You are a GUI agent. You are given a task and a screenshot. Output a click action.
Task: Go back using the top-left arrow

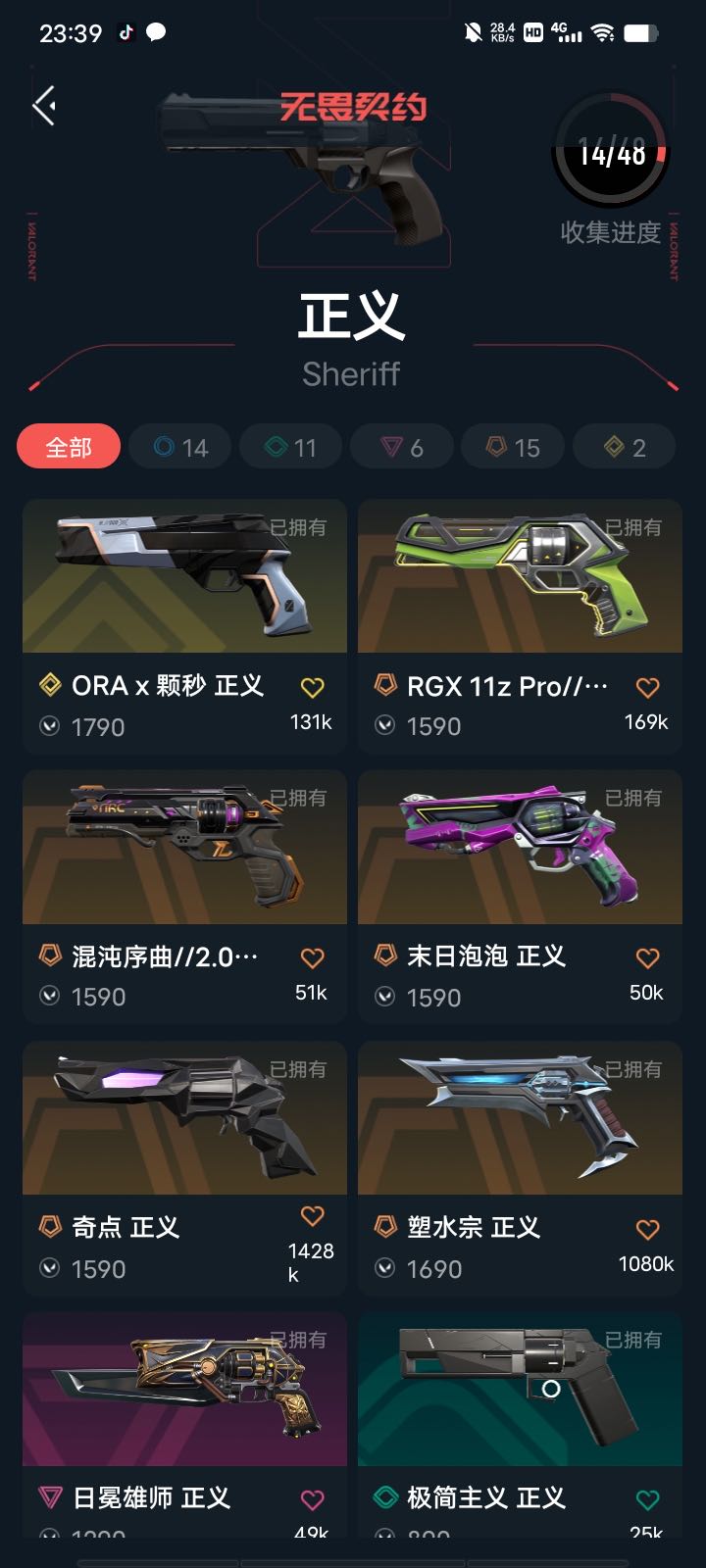pos(44,105)
